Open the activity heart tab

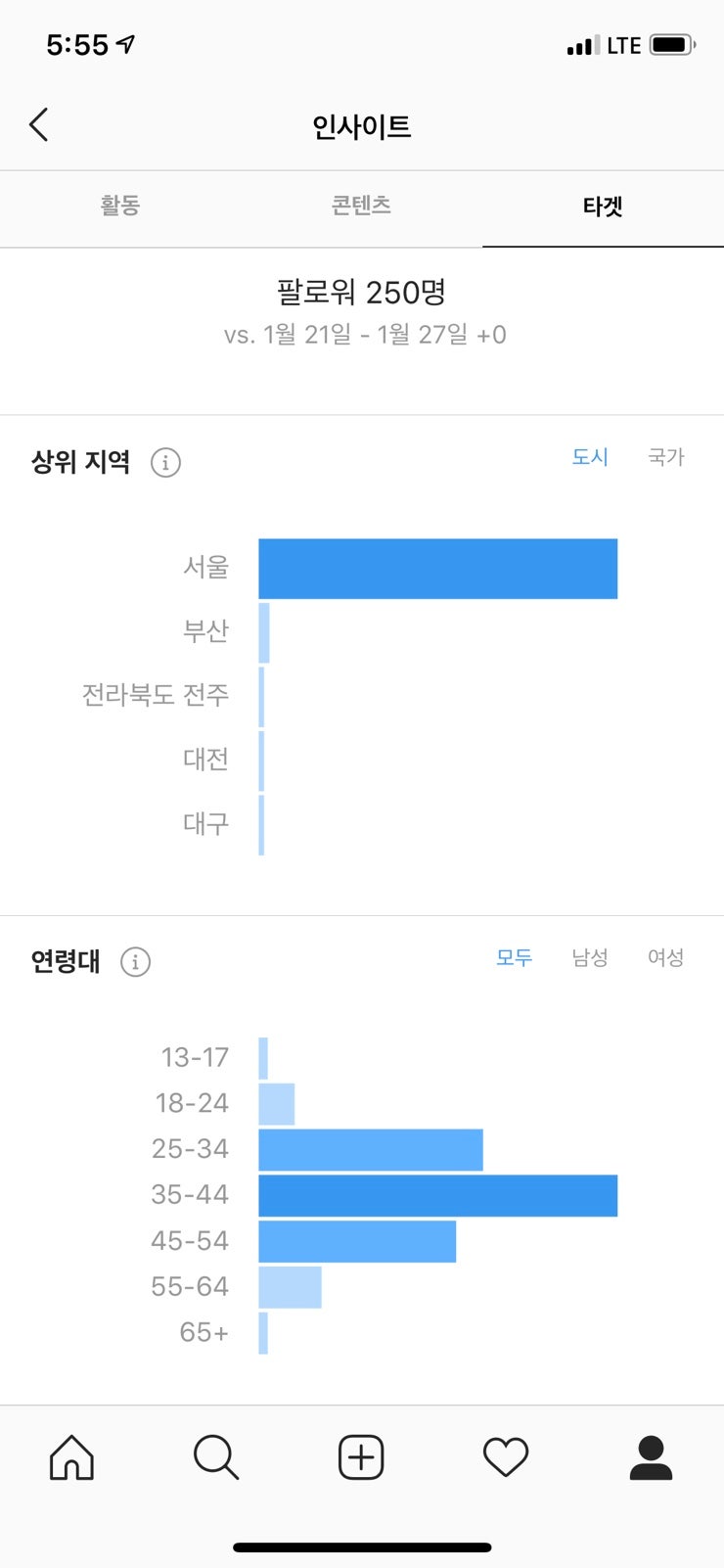coord(506,1457)
